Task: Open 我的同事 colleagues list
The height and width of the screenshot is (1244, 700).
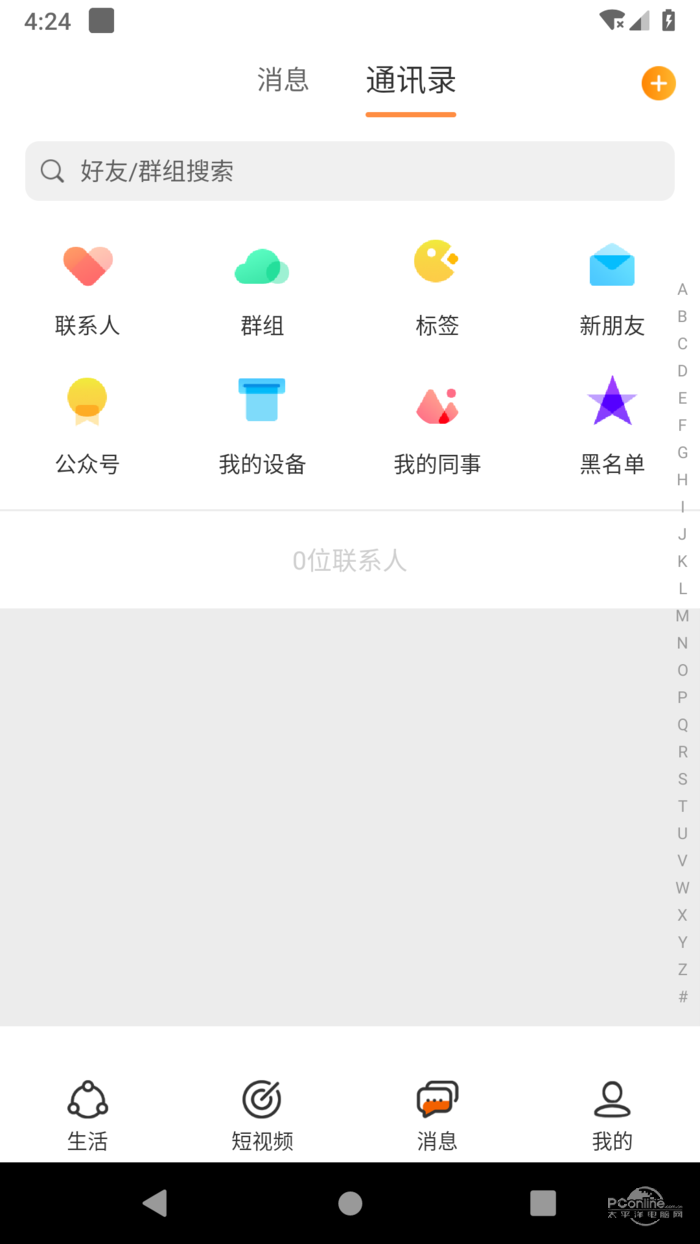Action: point(437,426)
